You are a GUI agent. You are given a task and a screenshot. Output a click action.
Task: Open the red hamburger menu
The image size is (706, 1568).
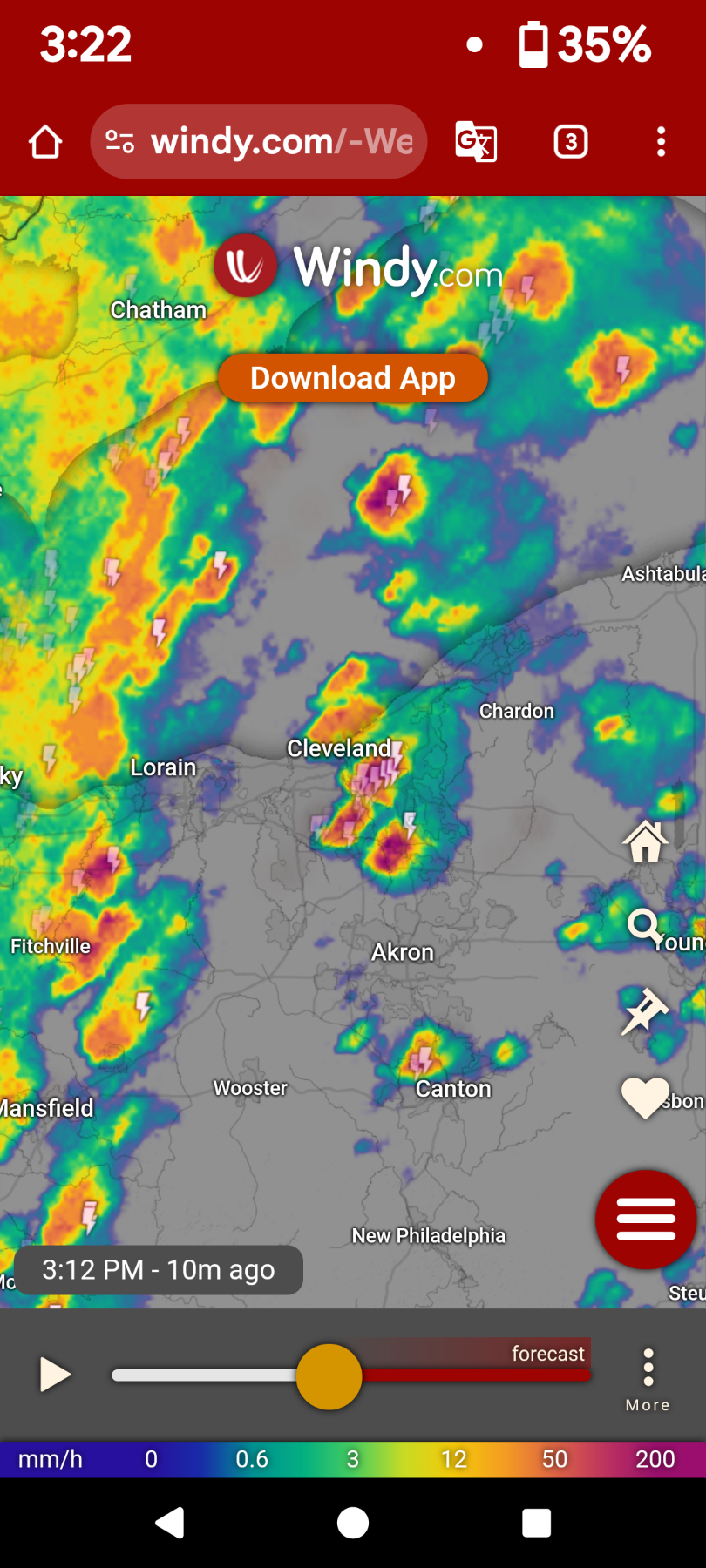click(645, 1219)
